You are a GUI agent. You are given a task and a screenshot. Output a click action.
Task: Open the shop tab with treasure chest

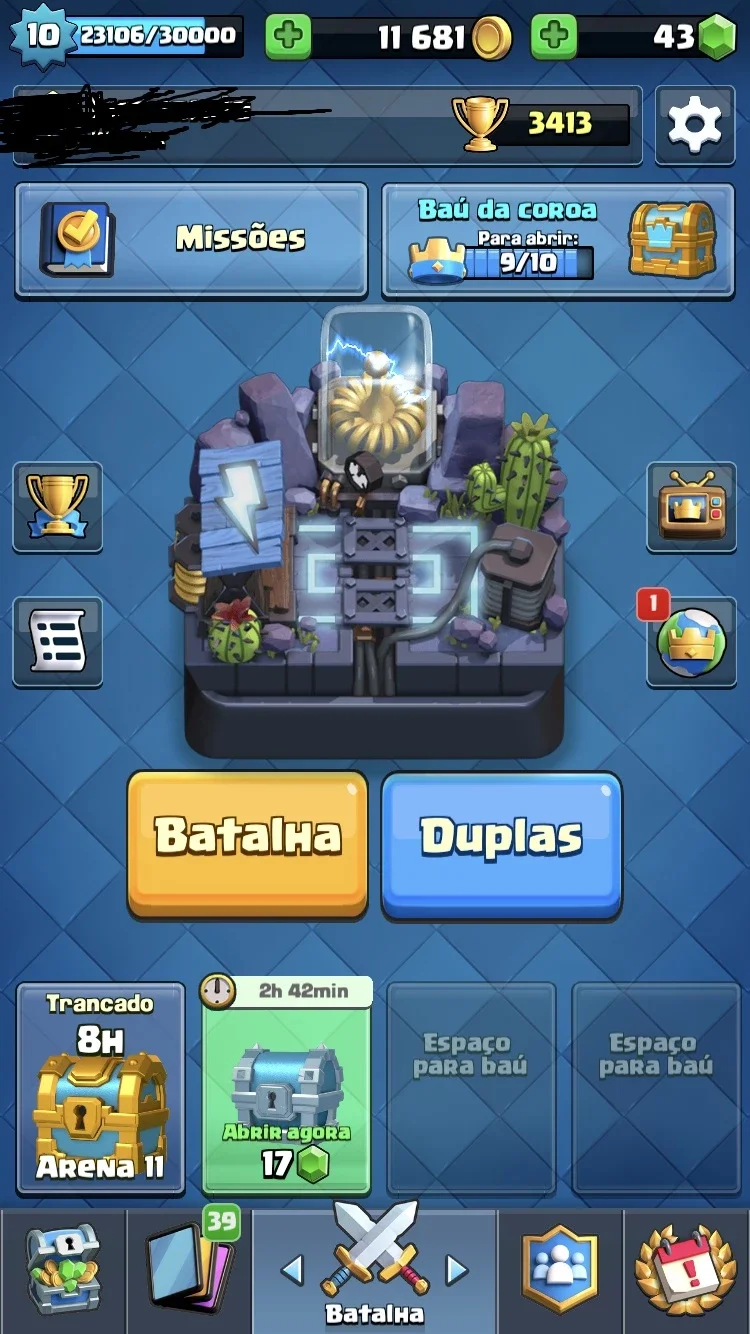[x=63, y=1270]
